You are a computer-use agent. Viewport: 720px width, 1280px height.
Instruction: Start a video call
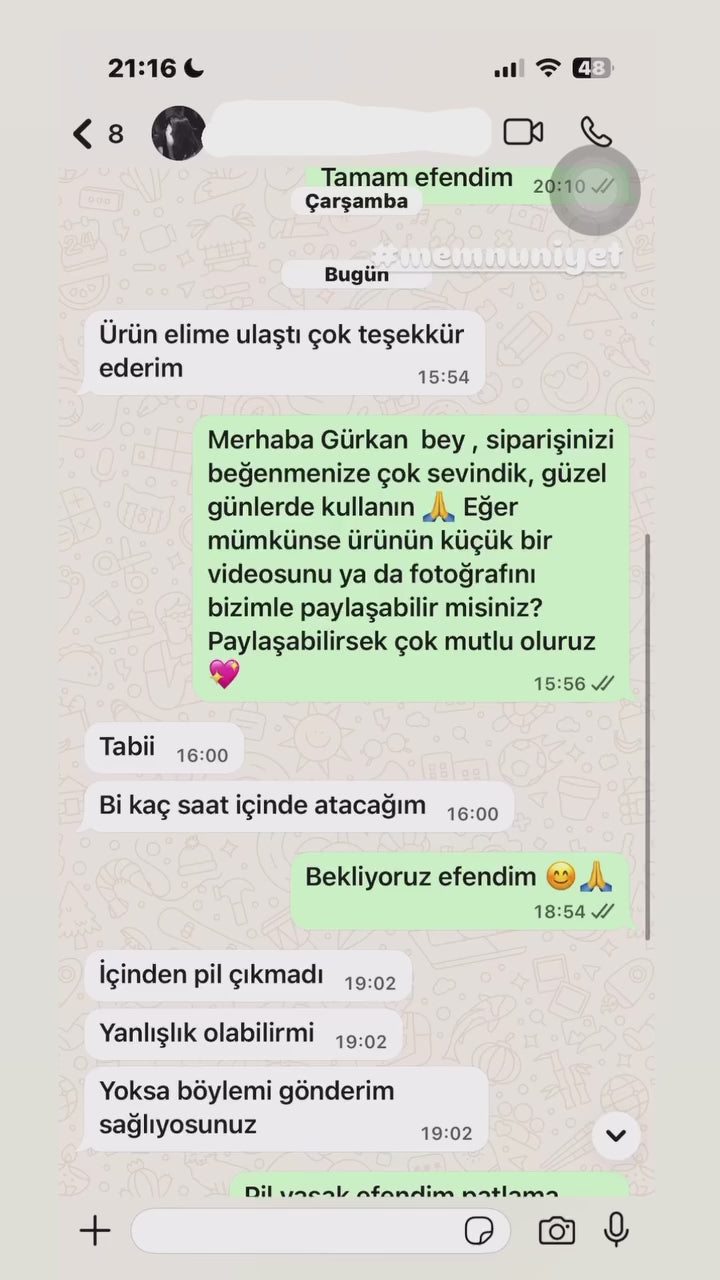pyautogui.click(x=522, y=132)
